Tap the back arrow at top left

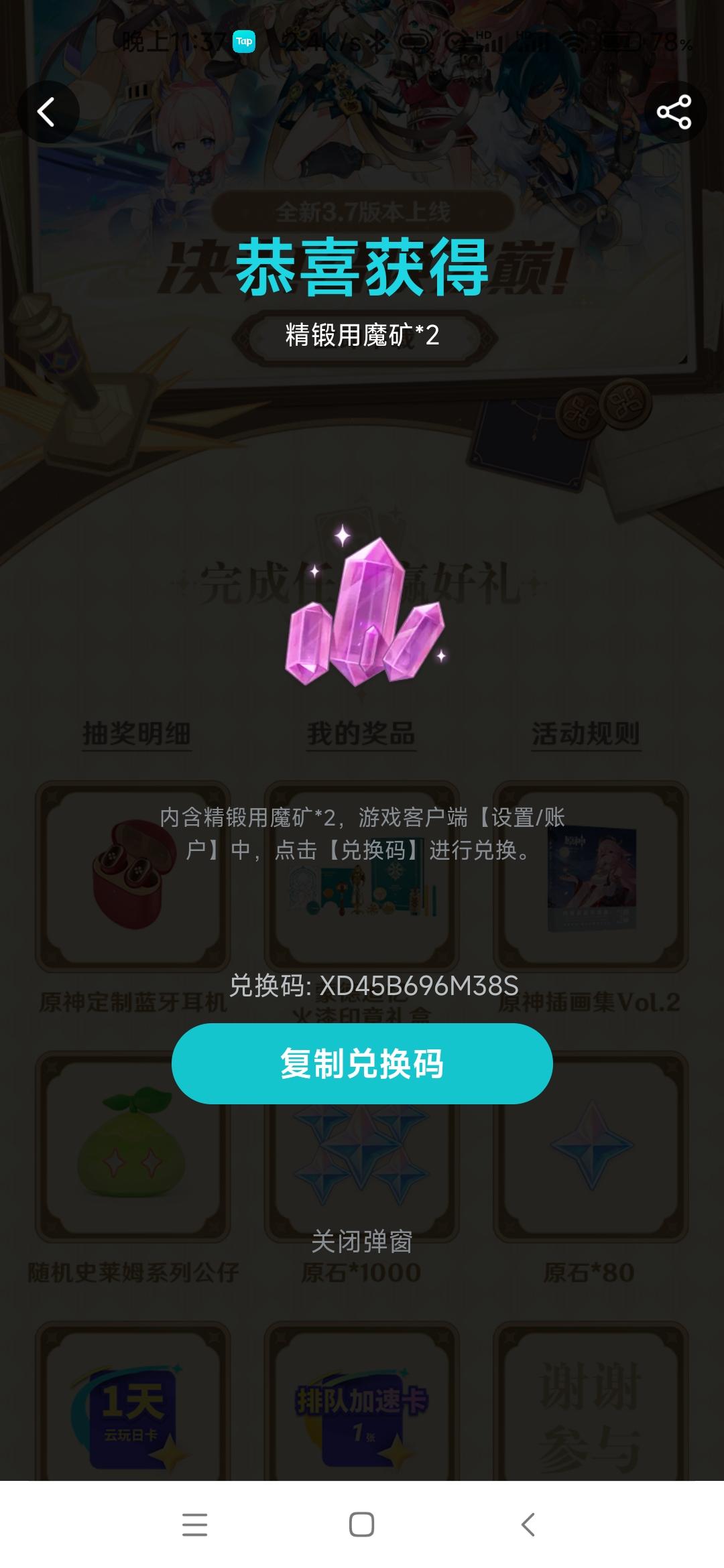47,112
